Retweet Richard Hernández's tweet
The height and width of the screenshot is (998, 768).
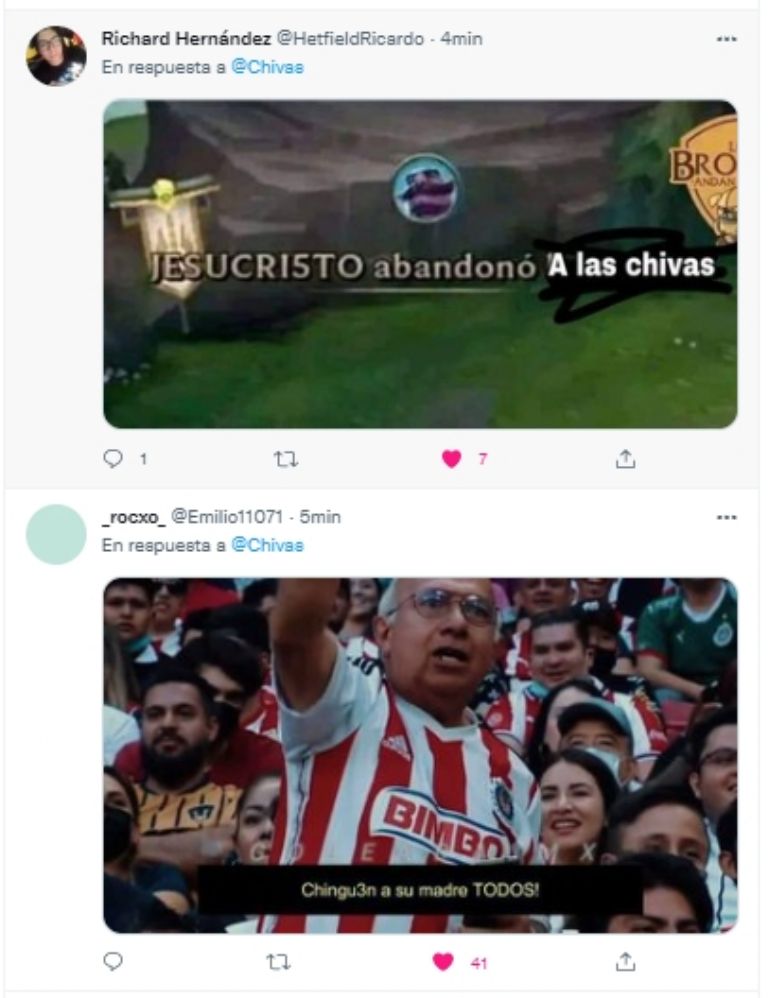pyautogui.click(x=285, y=459)
